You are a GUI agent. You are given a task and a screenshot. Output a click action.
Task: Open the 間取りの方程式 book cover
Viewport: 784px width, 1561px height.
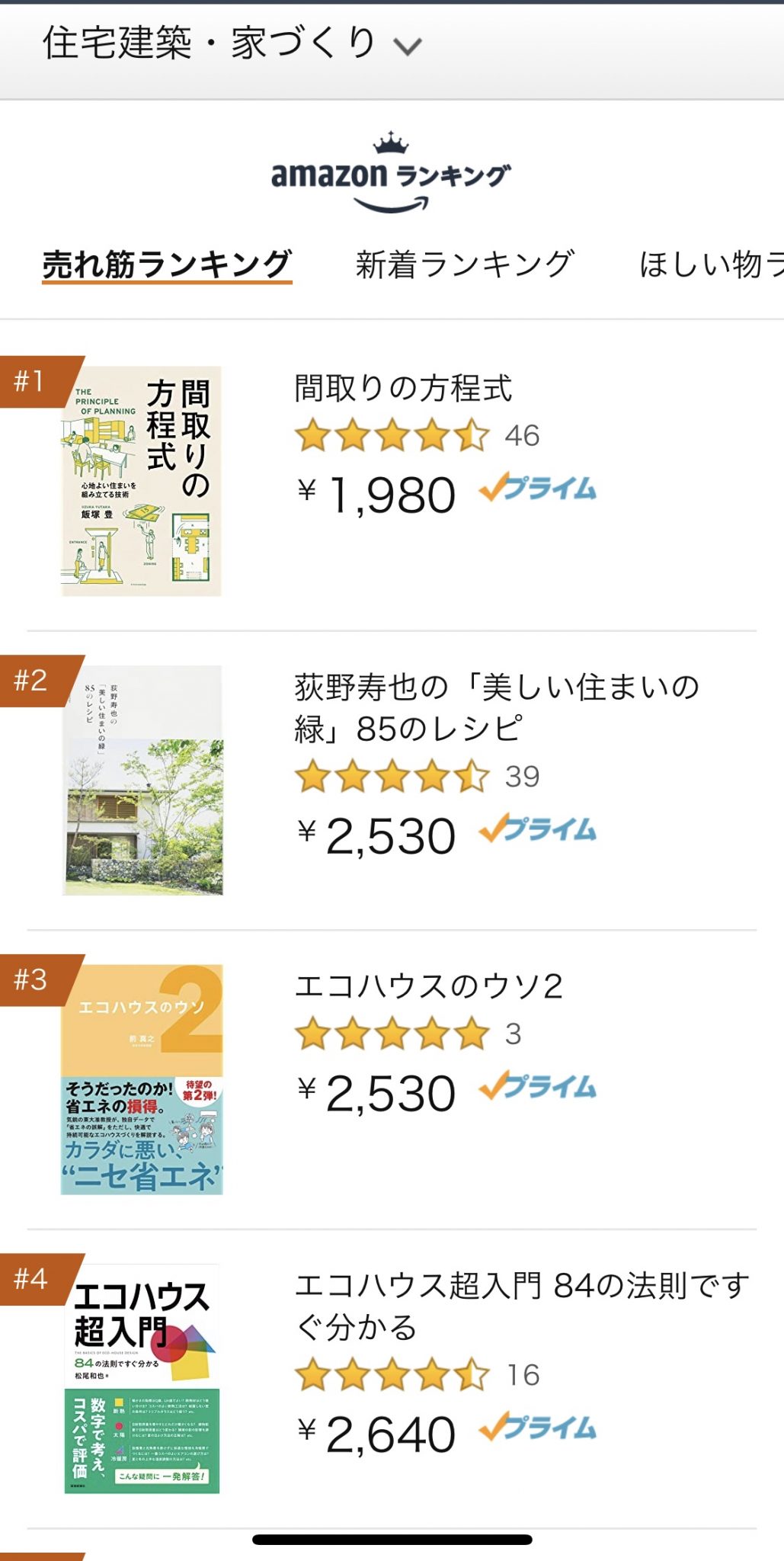pyautogui.click(x=141, y=481)
